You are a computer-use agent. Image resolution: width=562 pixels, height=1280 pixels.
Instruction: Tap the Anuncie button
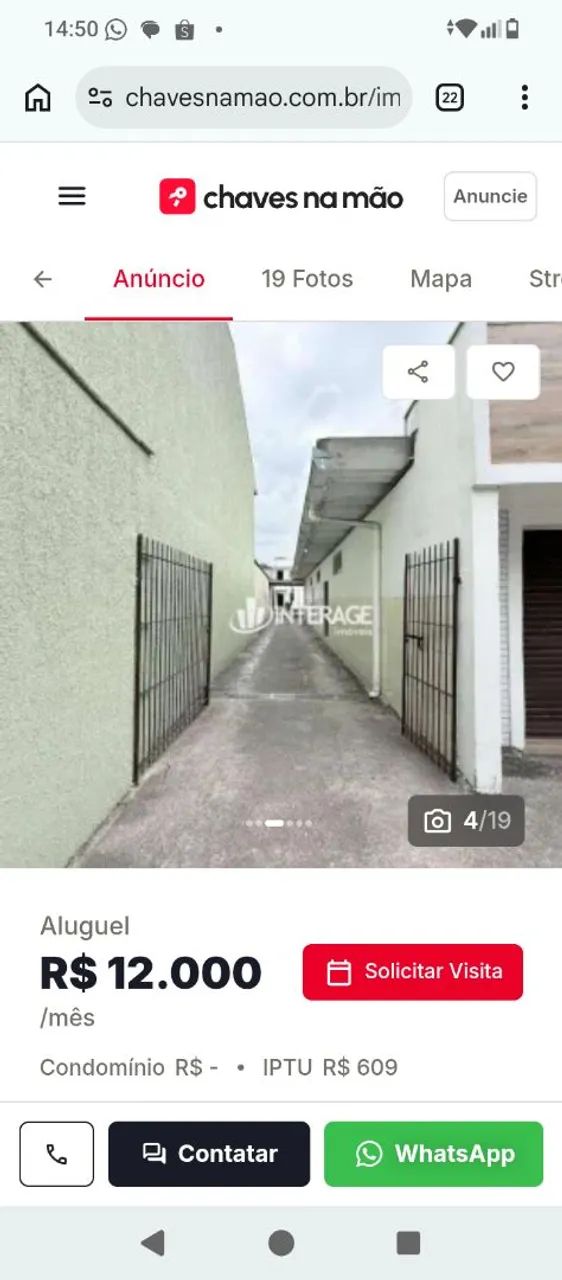[x=490, y=196]
